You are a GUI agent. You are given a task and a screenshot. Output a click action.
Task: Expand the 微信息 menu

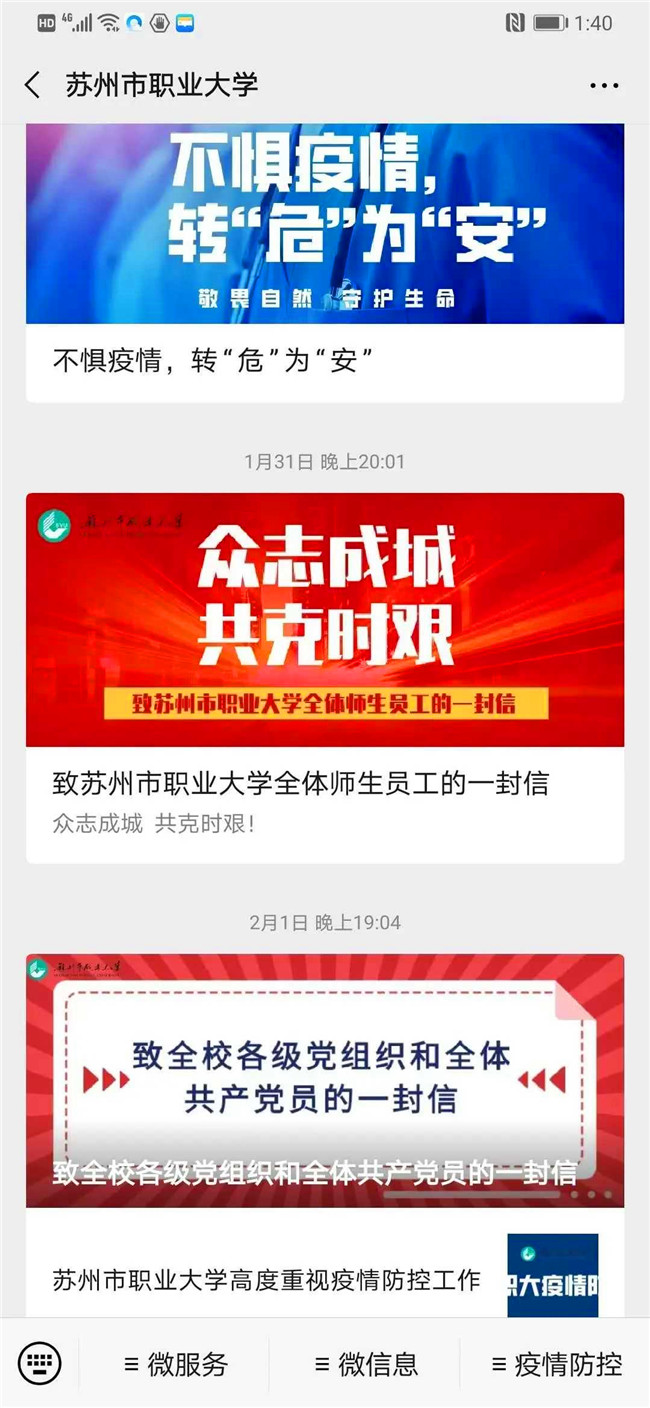(x=366, y=1364)
